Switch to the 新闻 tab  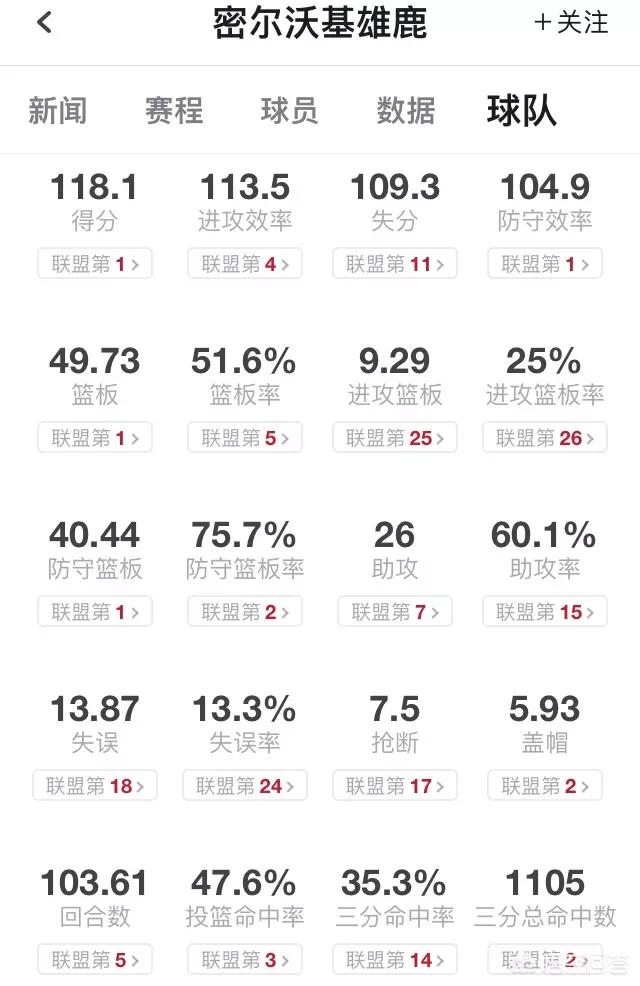(58, 111)
